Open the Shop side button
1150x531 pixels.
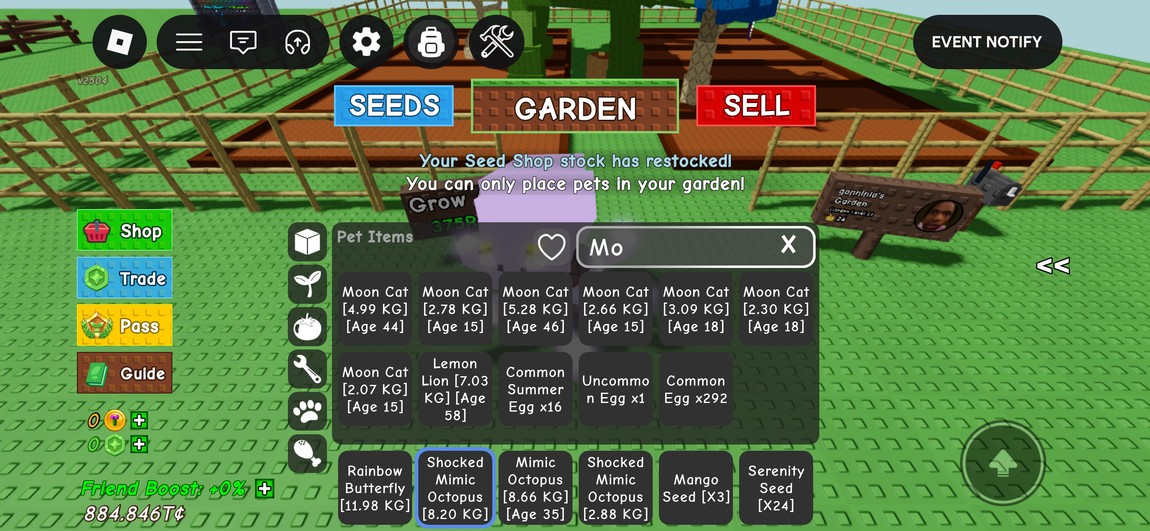(x=125, y=231)
